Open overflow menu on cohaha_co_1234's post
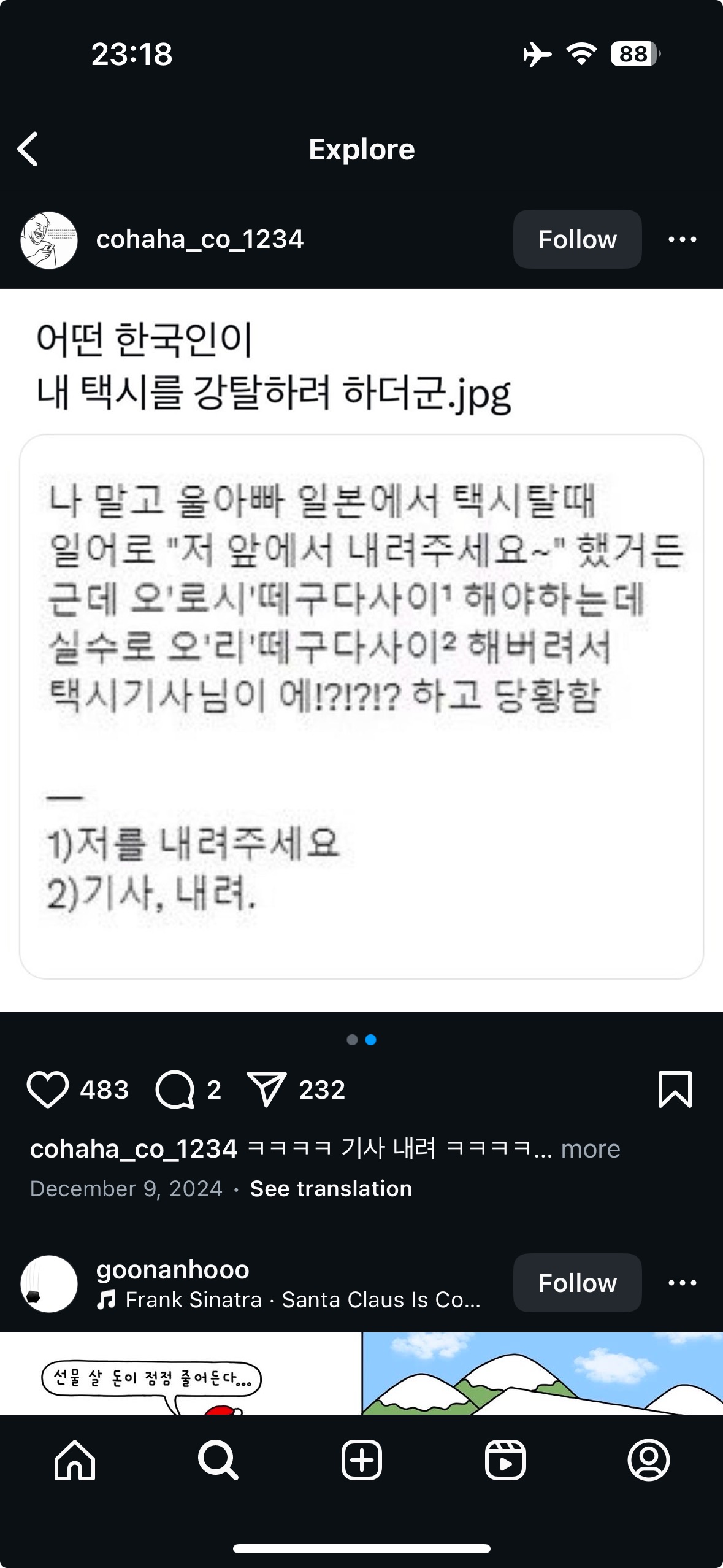This screenshot has width=723, height=1568. point(682,239)
